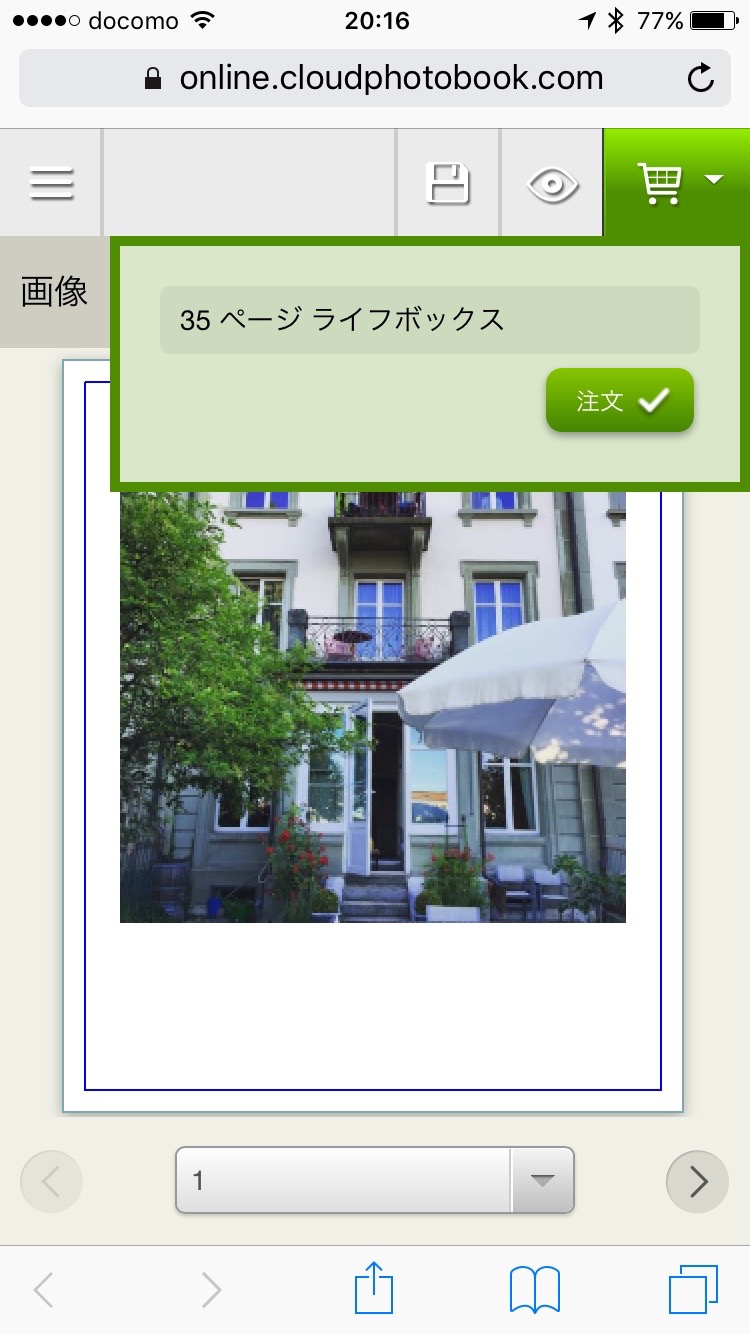Collapse the shopping cart dropdown

coord(677,182)
